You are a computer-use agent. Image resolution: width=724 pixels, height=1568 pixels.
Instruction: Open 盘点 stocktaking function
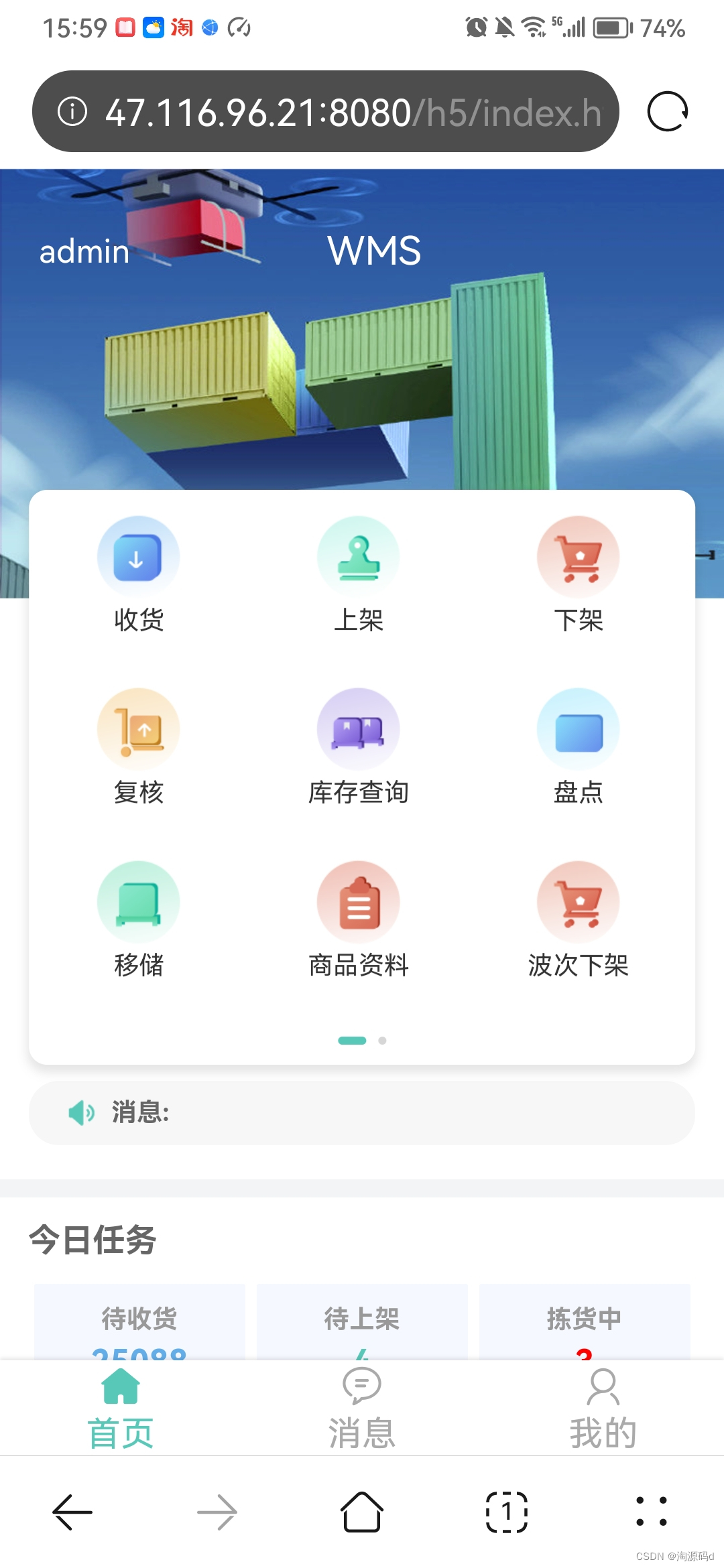click(x=578, y=746)
